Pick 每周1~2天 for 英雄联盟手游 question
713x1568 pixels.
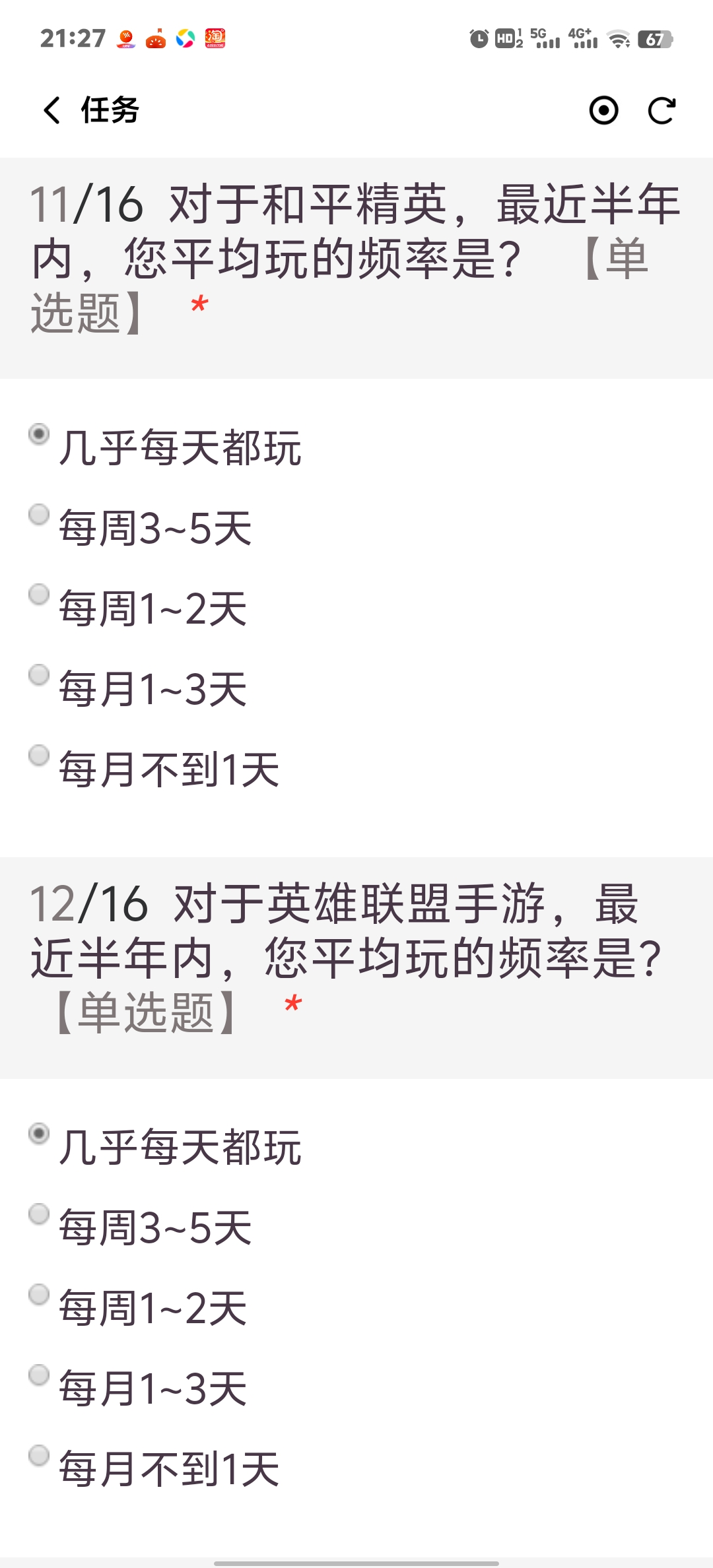point(40,1295)
